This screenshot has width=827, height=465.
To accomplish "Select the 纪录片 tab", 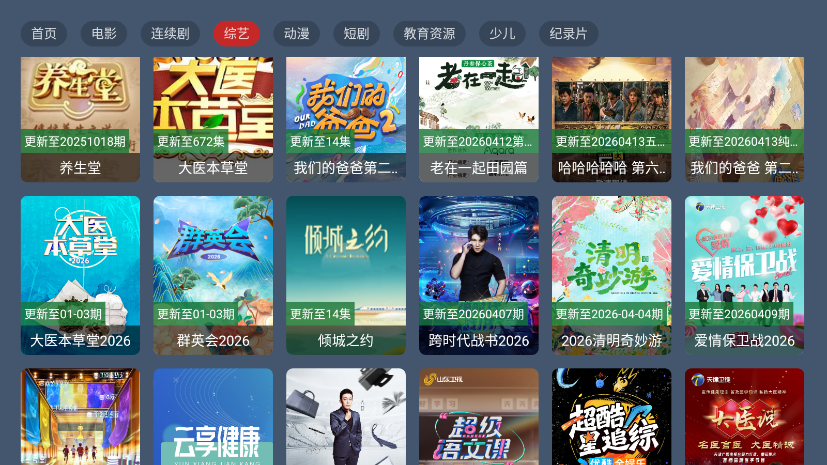I will tap(569, 33).
